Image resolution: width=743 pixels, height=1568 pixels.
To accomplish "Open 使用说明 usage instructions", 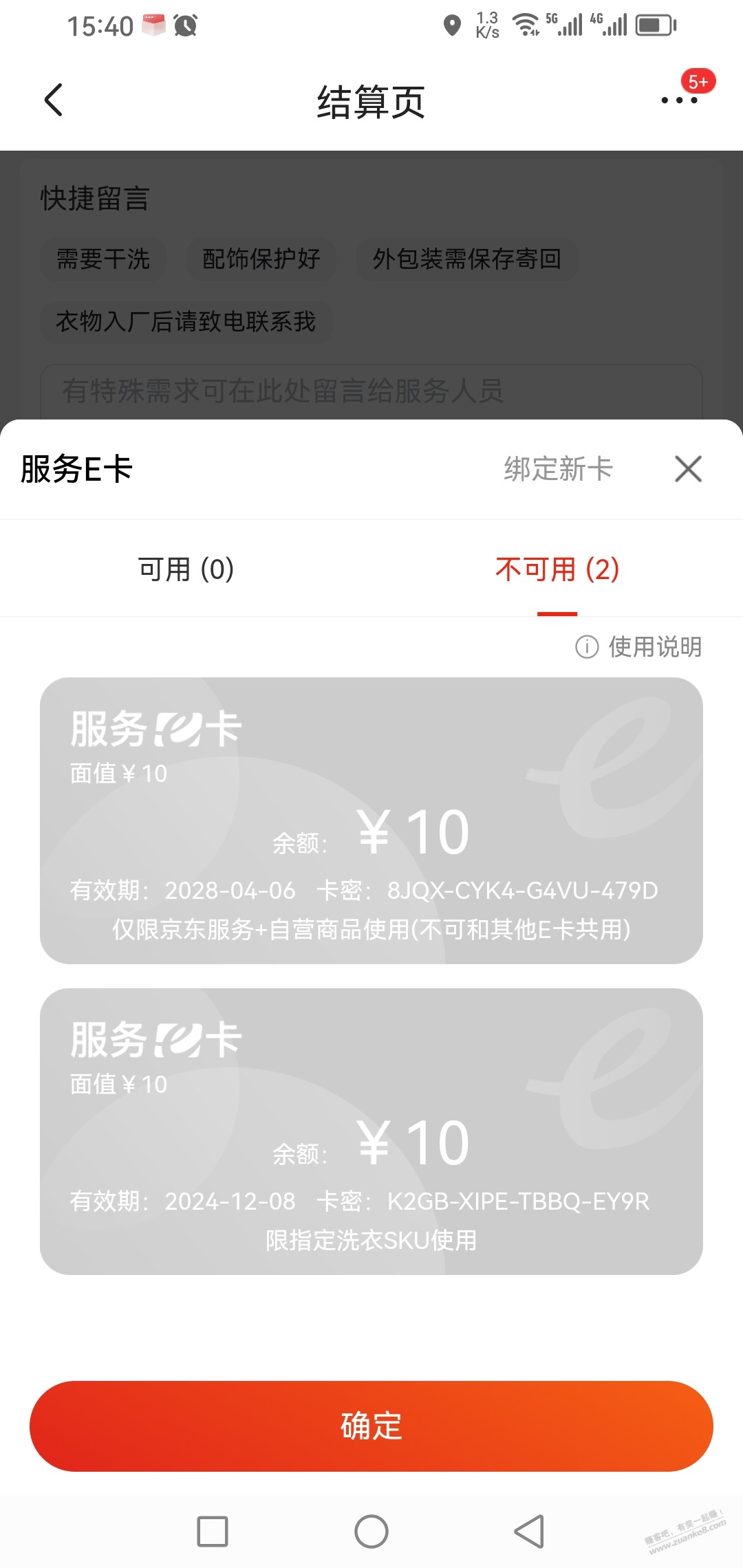I will coord(638,647).
